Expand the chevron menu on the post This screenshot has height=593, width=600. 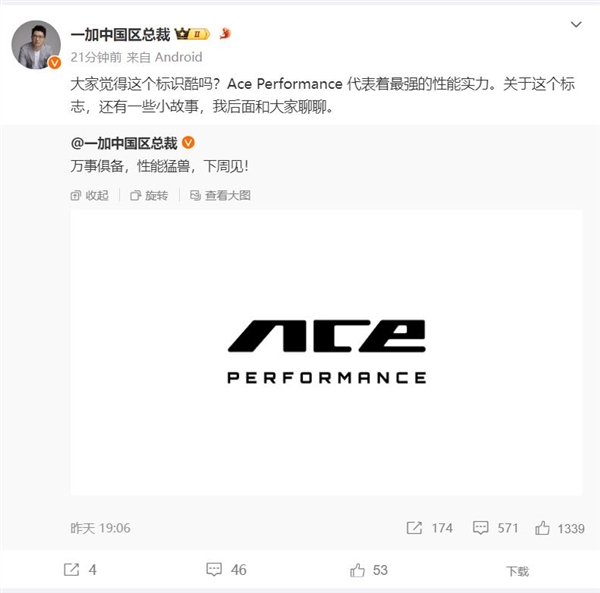[x=577, y=23]
